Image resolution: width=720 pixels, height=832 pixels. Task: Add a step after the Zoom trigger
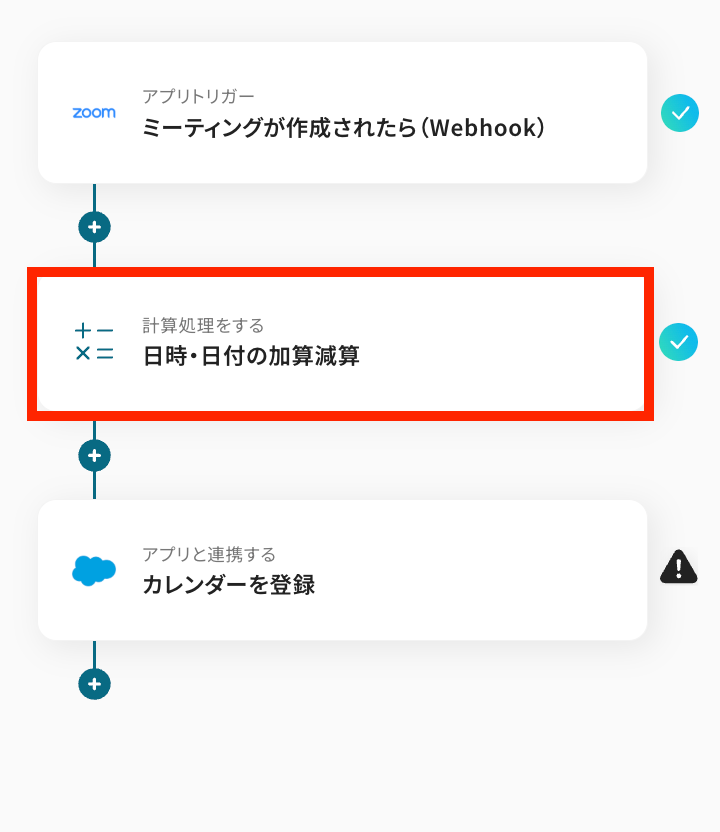click(94, 227)
